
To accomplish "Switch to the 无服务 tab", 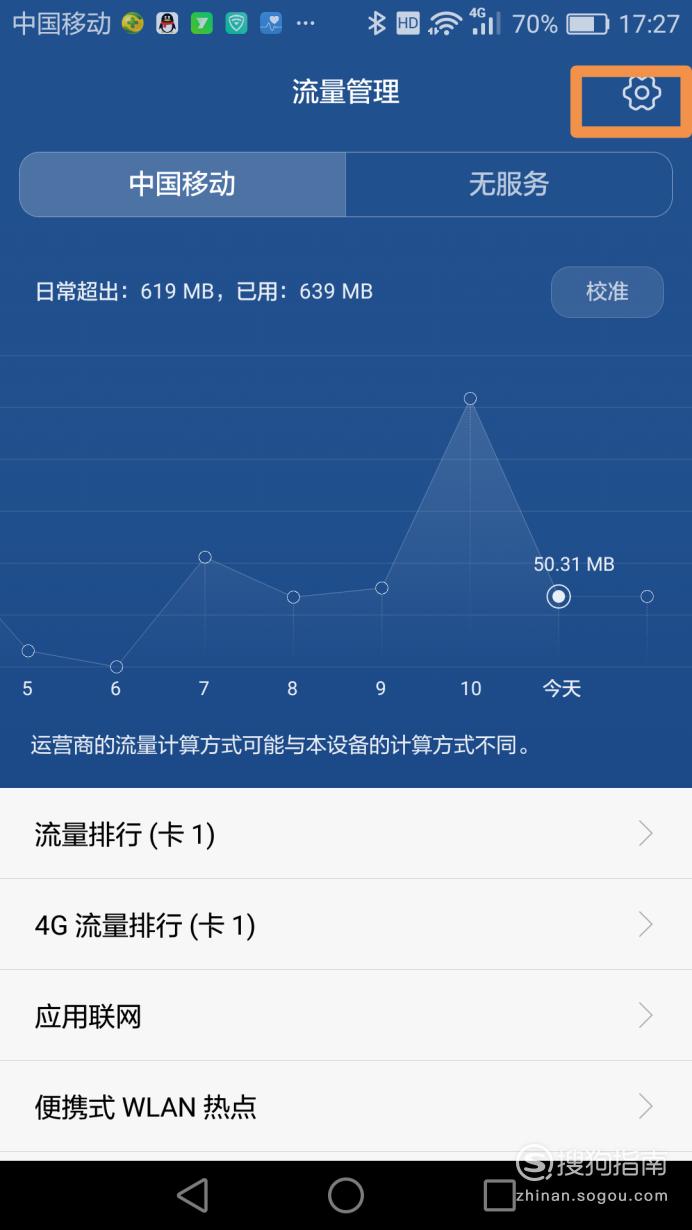I will tap(509, 184).
